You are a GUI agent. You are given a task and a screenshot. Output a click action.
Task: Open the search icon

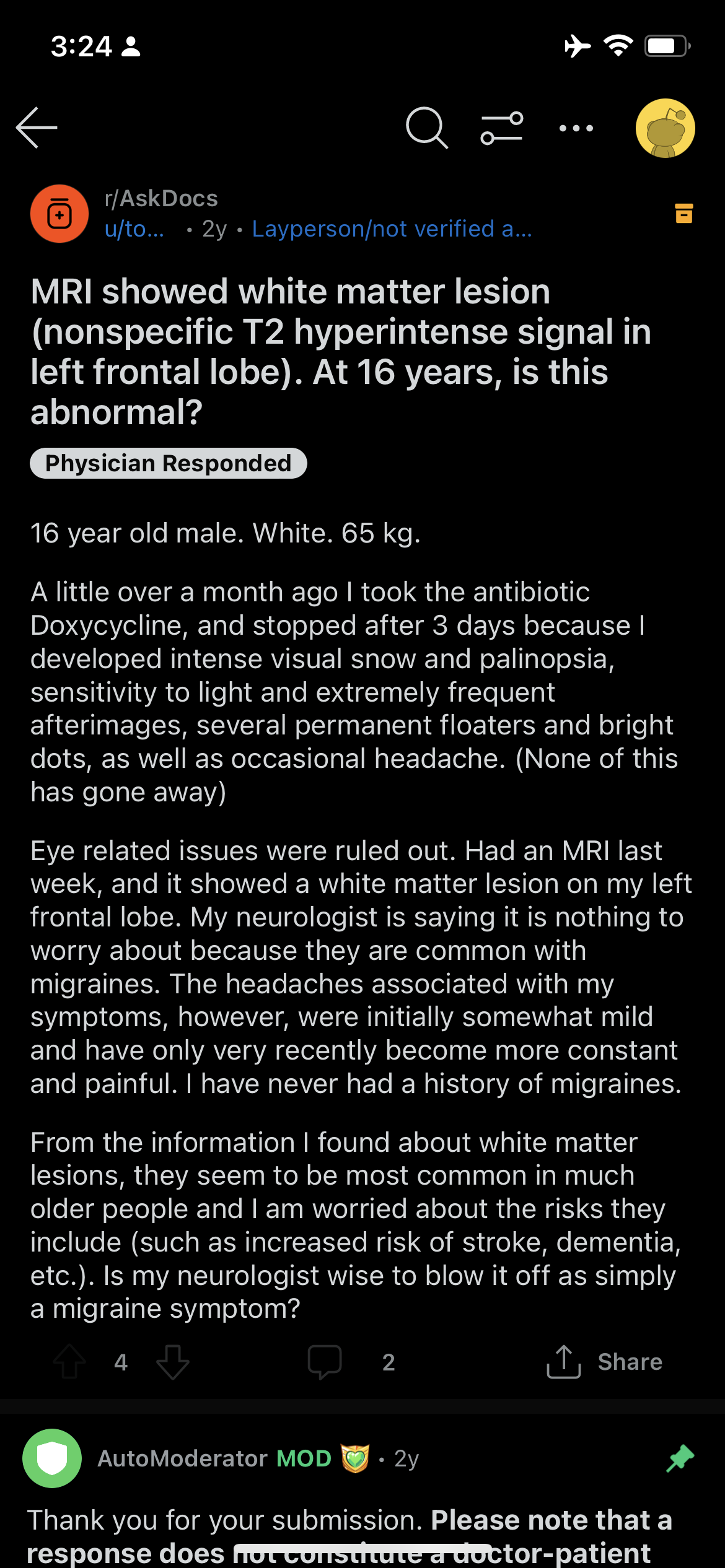pos(426,128)
